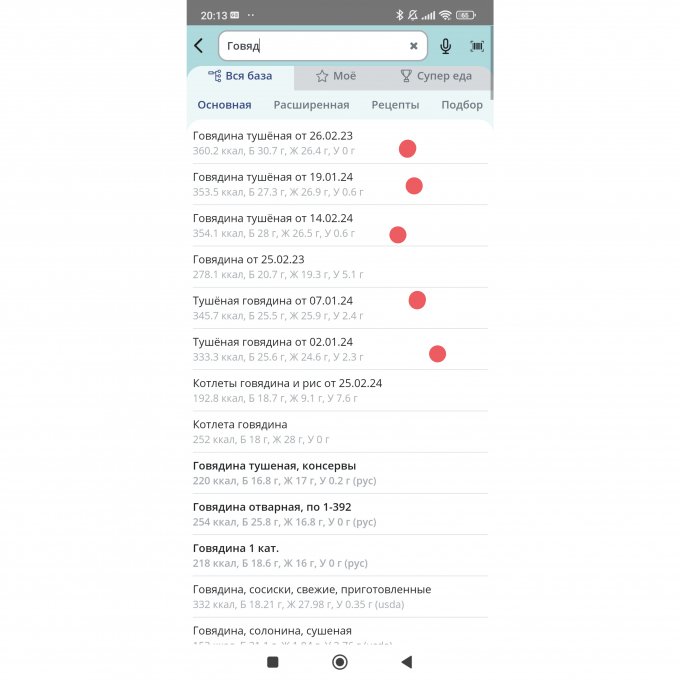Go back using the arrow icon
Image resolution: width=680 pixels, height=680 pixels.
(199, 46)
